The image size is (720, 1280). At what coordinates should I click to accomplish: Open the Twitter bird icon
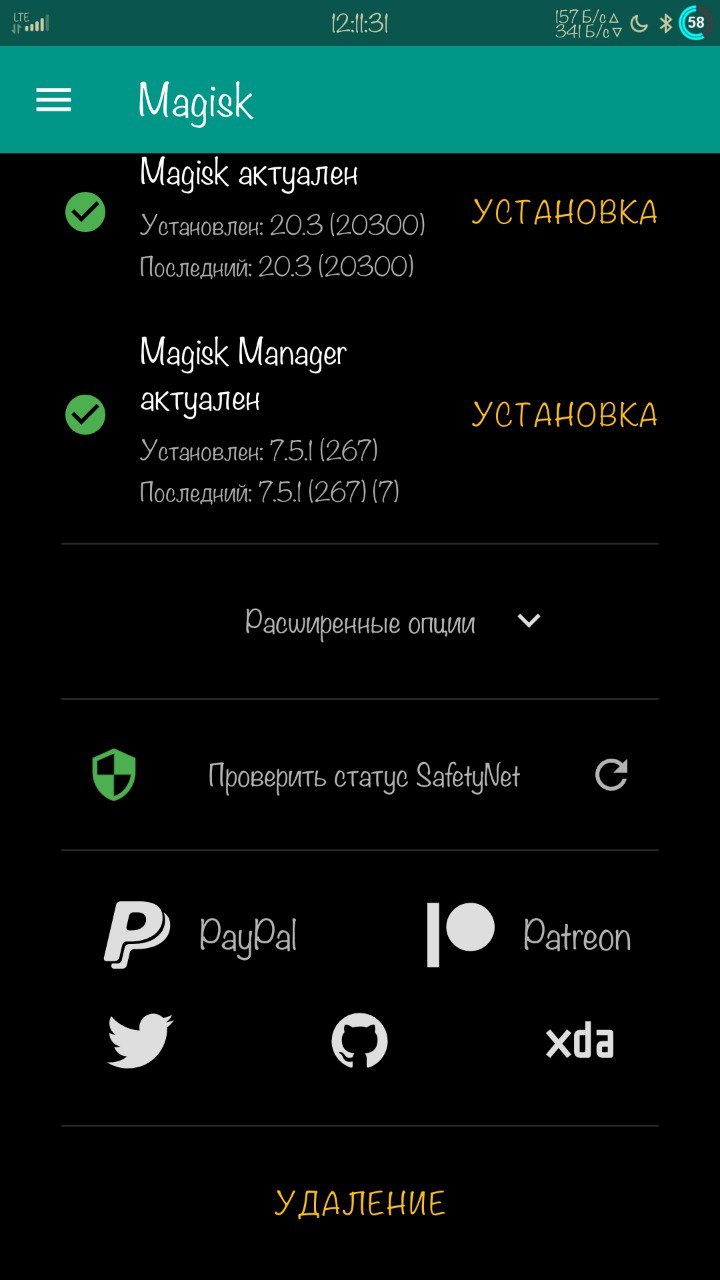tap(140, 1041)
